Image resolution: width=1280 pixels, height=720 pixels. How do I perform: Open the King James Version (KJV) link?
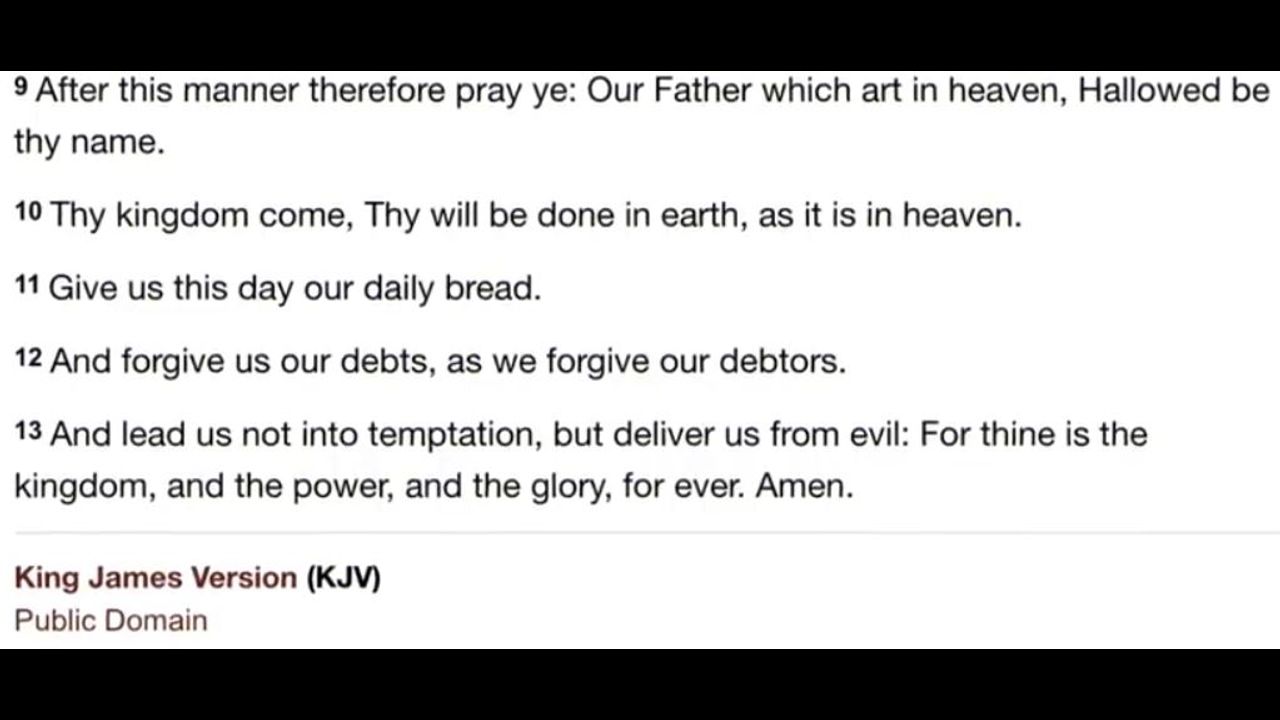(156, 578)
